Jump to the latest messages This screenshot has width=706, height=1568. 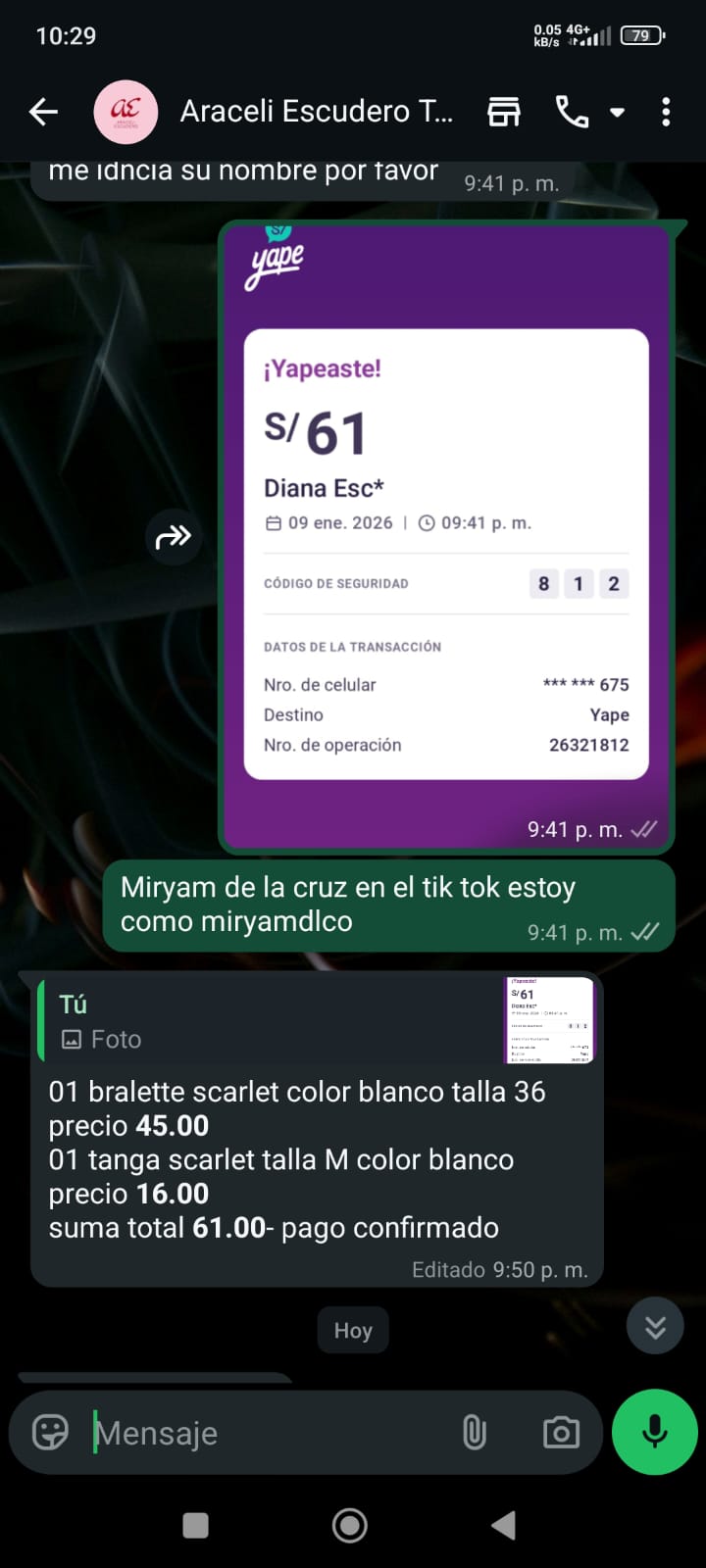pos(655,1327)
